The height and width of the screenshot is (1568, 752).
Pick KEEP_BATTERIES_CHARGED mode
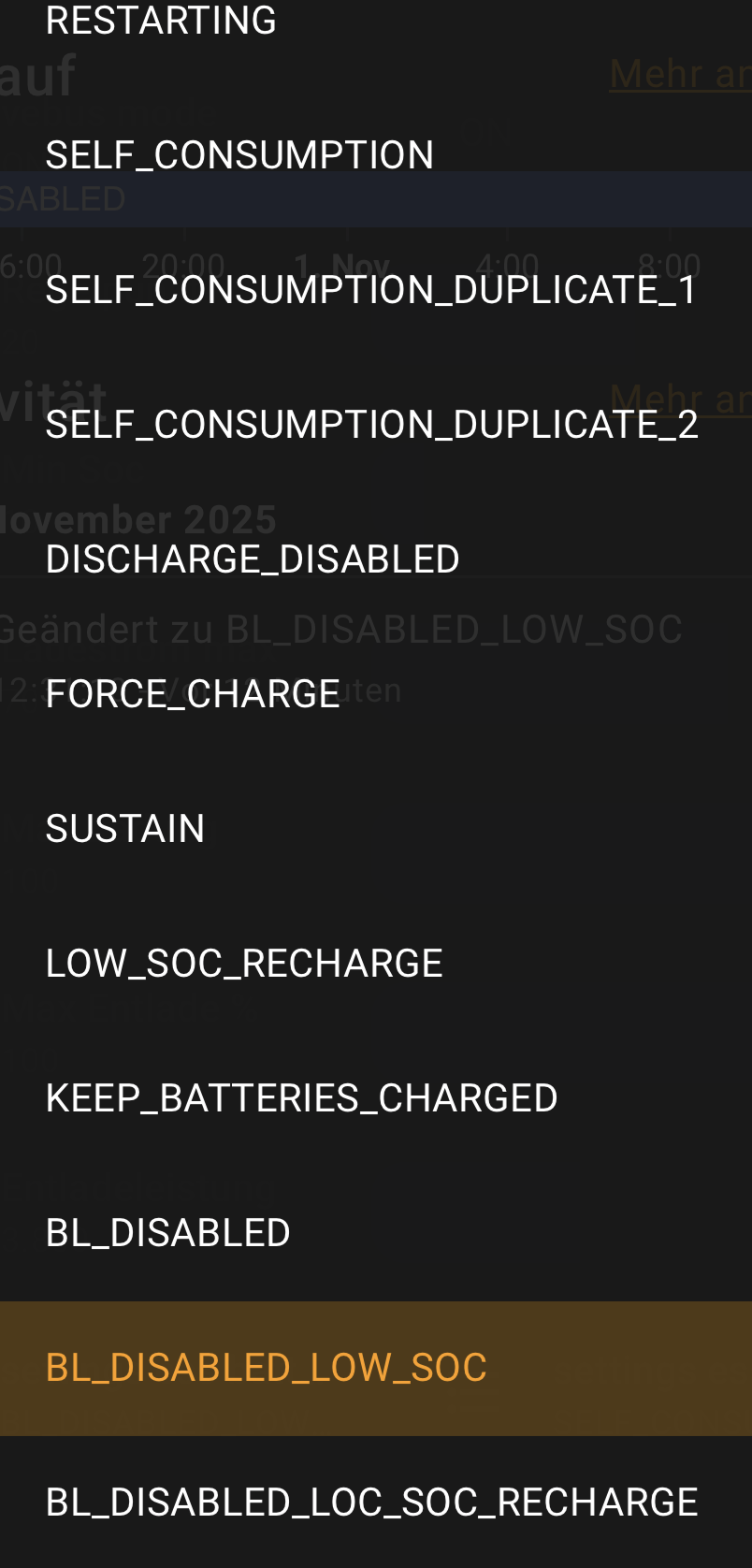pos(301,1098)
